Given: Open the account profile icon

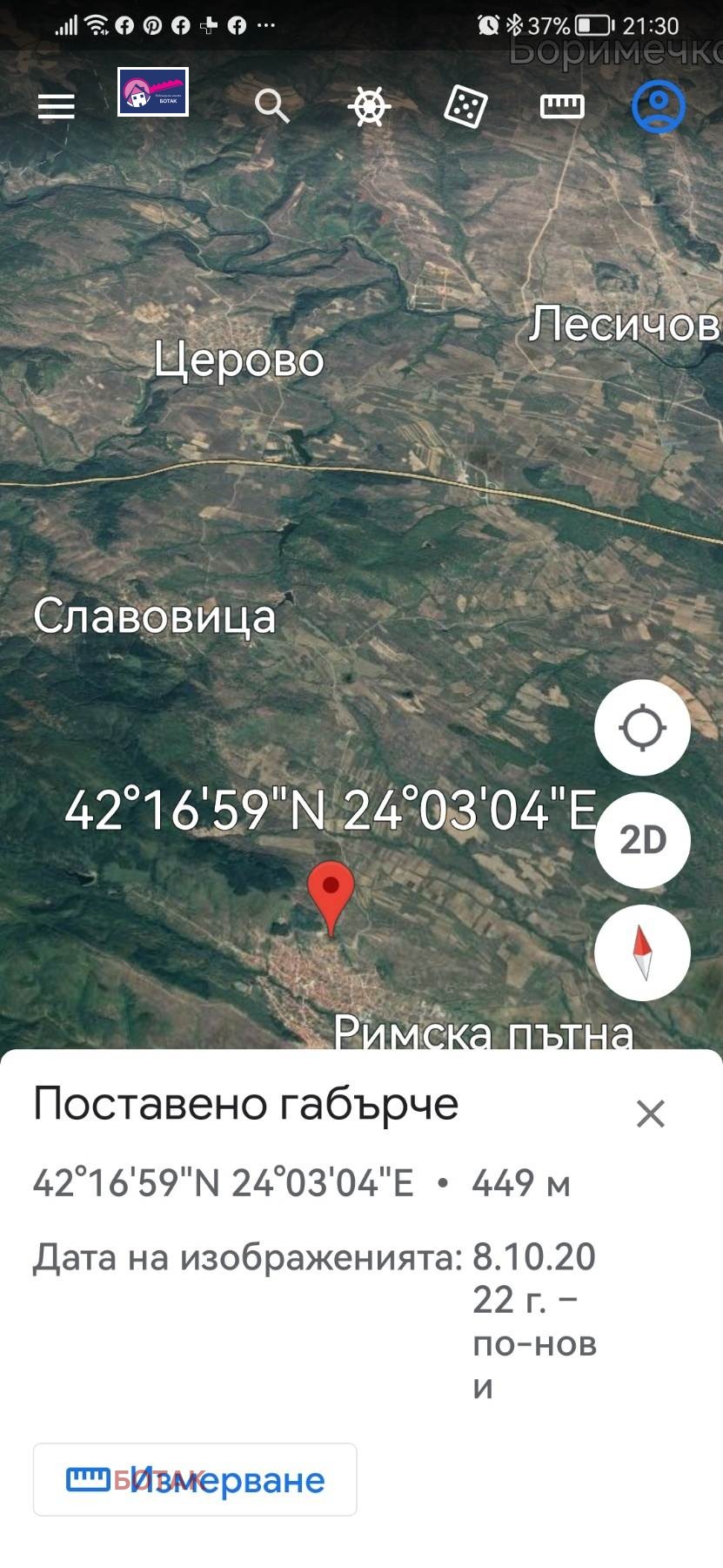Looking at the screenshot, I should [659, 106].
